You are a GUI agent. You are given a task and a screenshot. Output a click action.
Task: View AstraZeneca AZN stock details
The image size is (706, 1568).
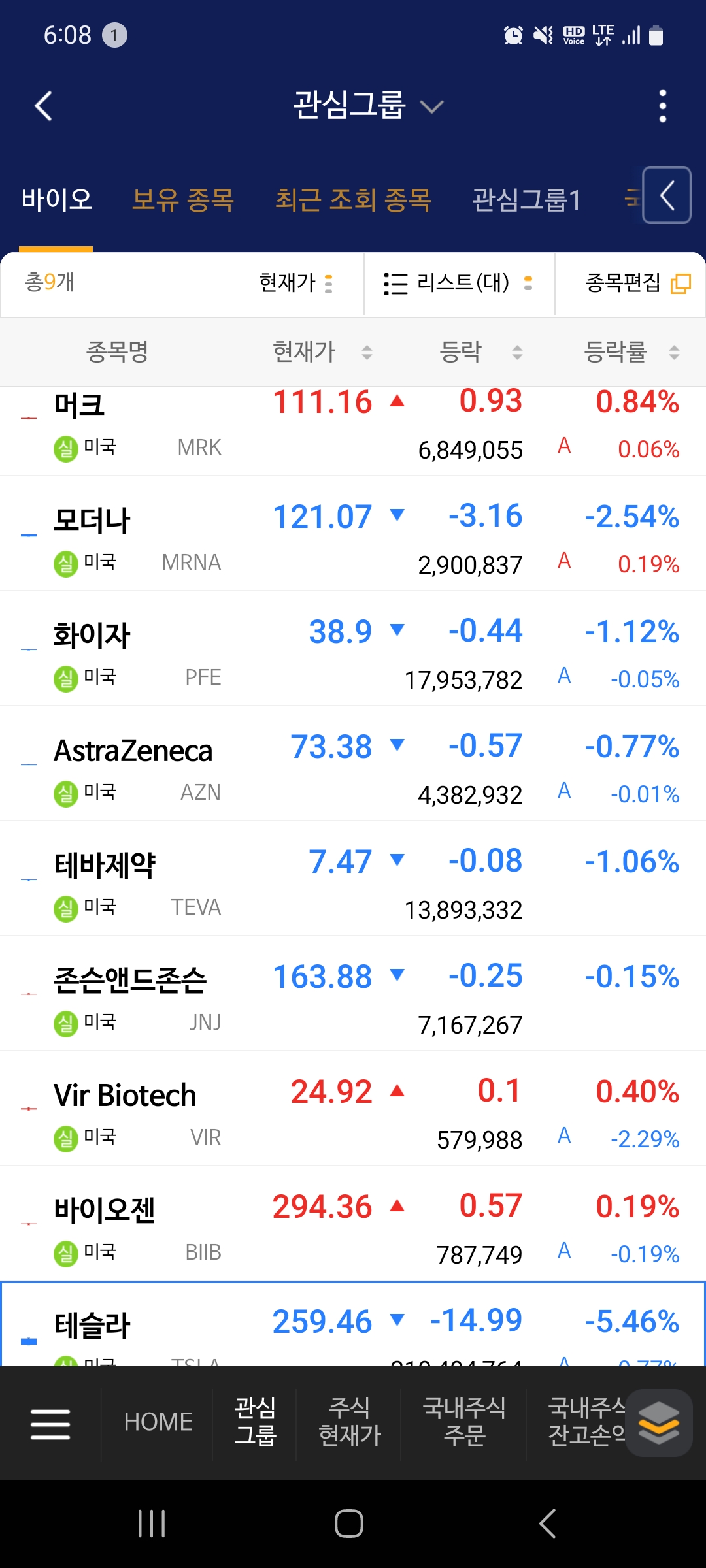click(x=353, y=764)
